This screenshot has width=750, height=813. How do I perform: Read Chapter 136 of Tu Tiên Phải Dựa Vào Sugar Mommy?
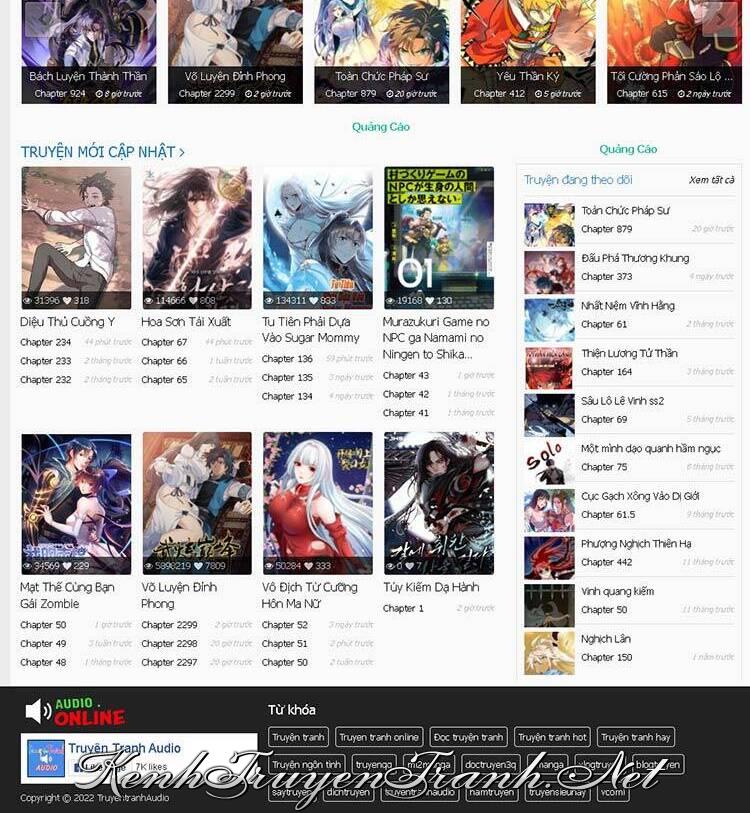click(x=287, y=359)
